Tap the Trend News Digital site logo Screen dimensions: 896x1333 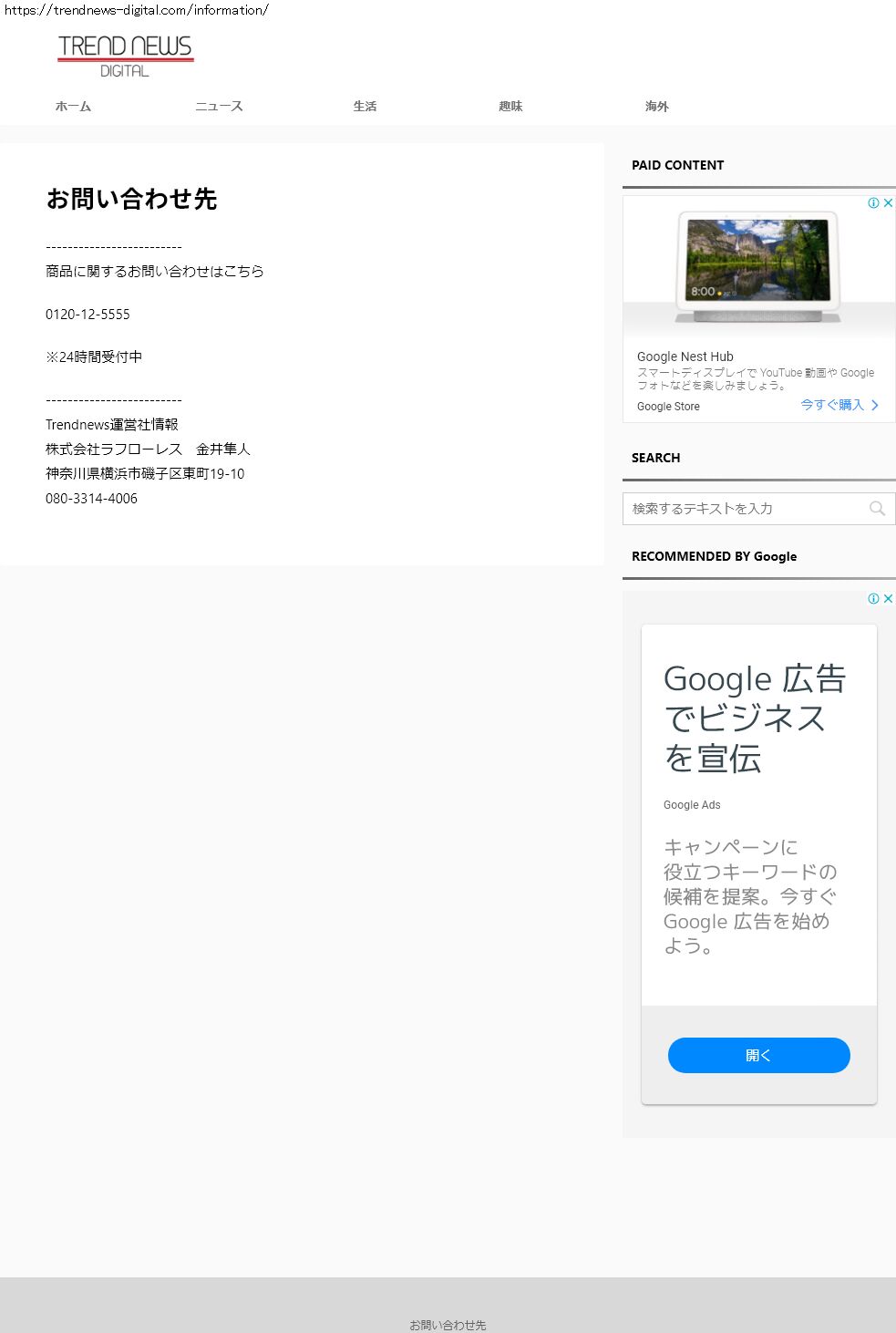pyautogui.click(x=126, y=56)
